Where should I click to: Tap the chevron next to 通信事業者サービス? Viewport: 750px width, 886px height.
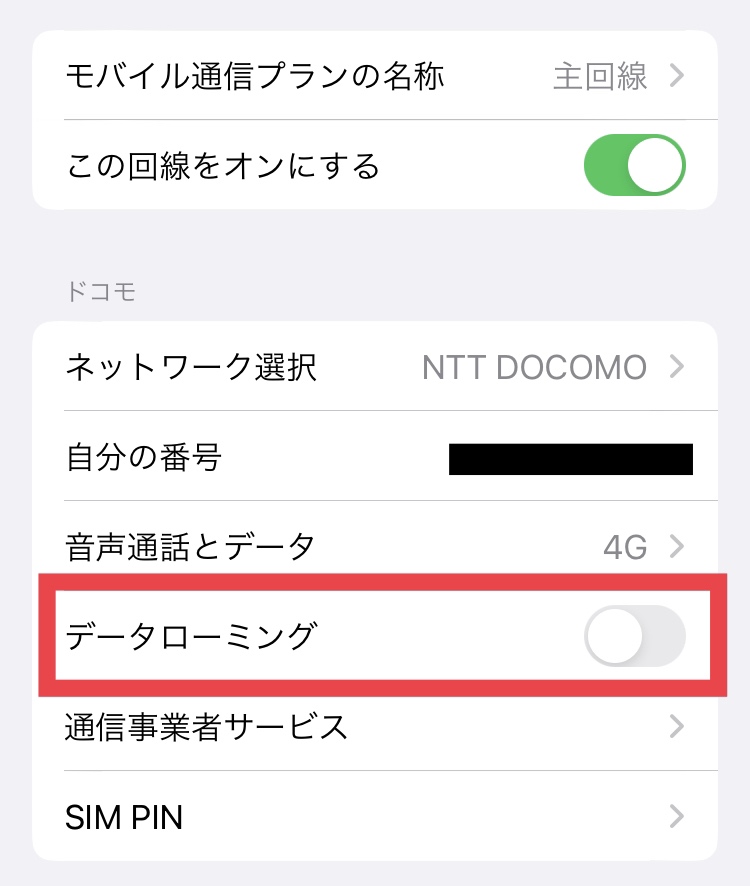tap(678, 727)
